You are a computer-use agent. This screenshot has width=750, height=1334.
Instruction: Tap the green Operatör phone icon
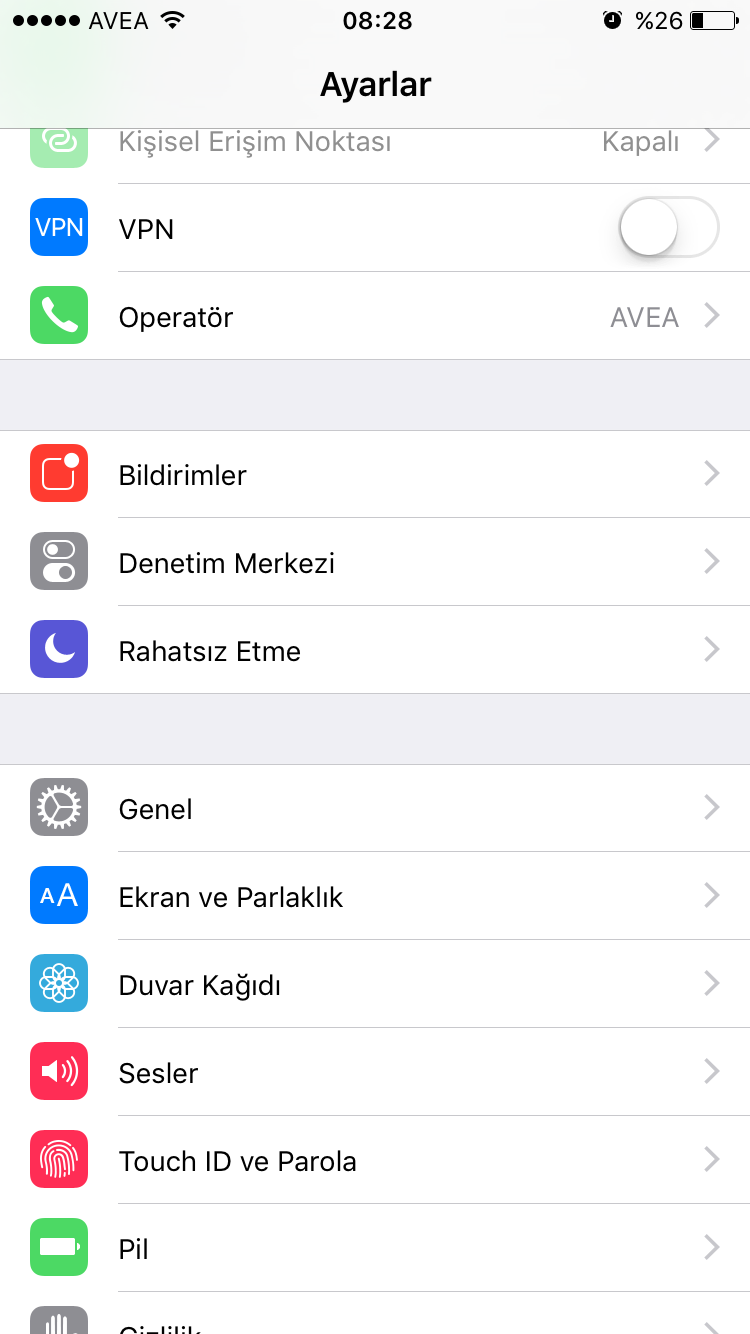click(59, 315)
